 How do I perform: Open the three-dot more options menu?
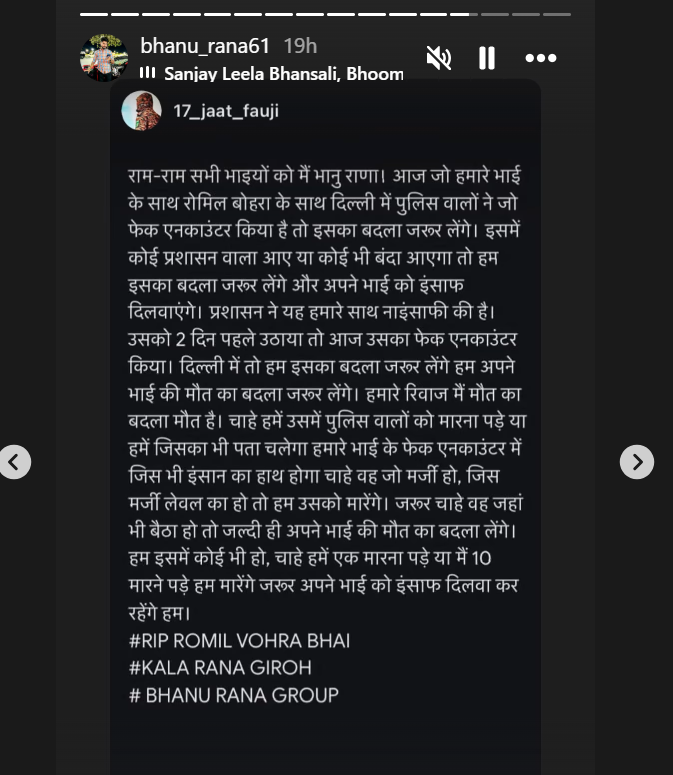541,58
